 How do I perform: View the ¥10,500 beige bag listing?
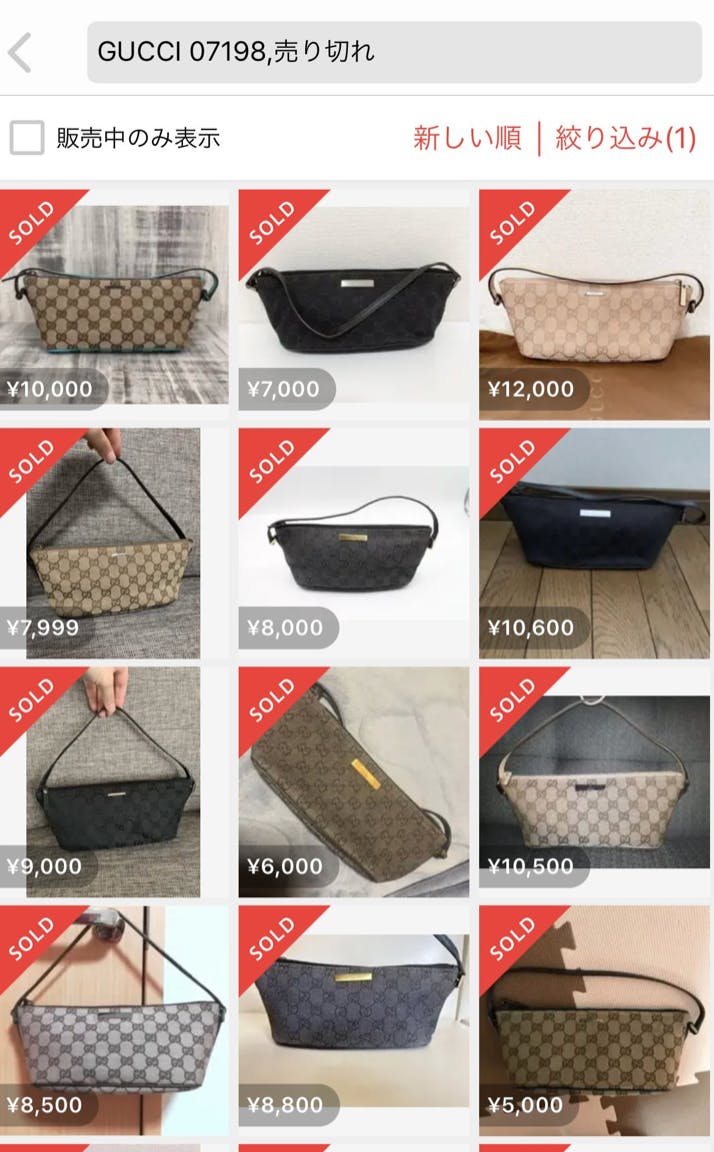595,780
